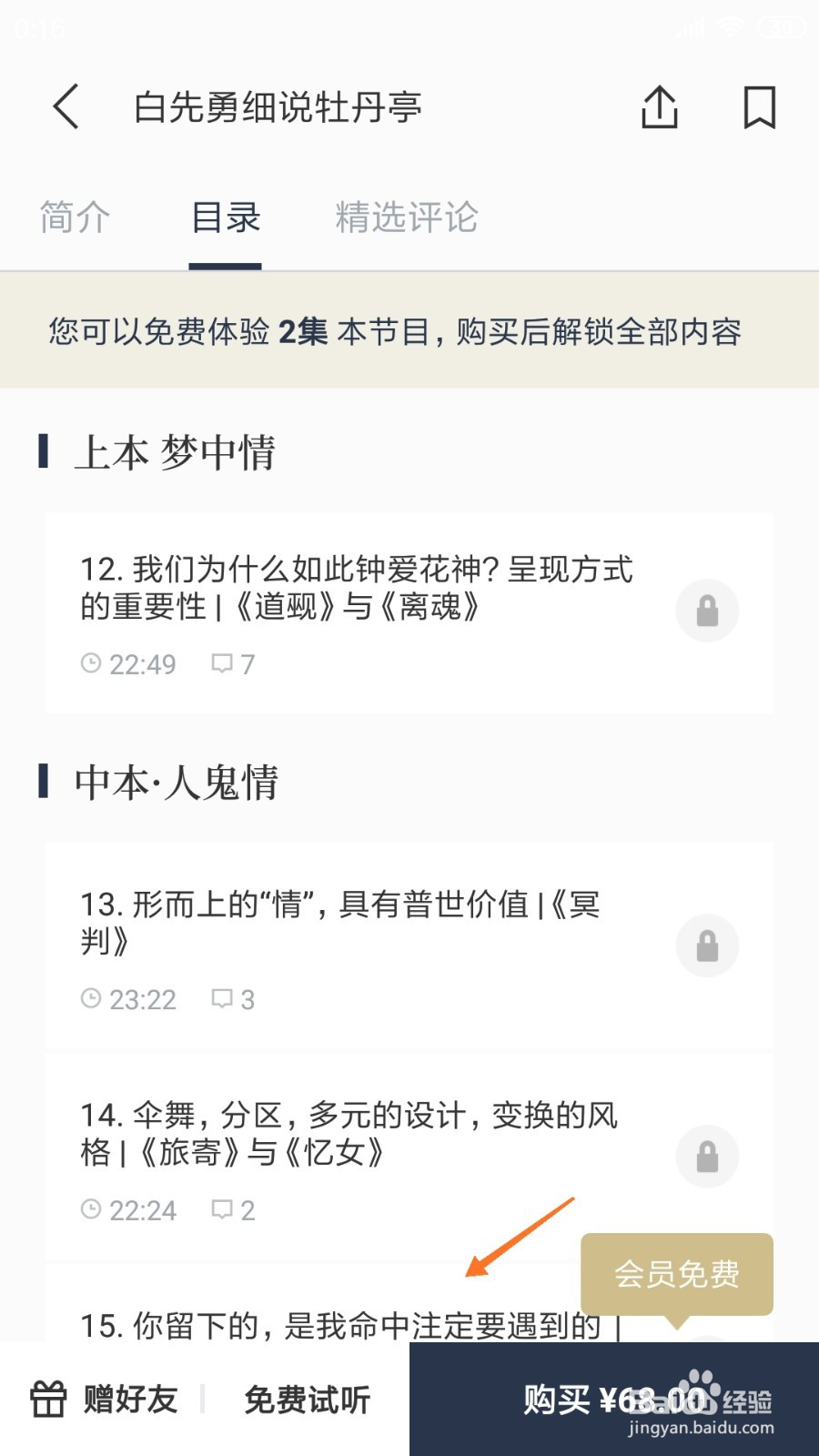Switch to the 精选评论 tab
819x1456 pixels.
[x=407, y=218]
